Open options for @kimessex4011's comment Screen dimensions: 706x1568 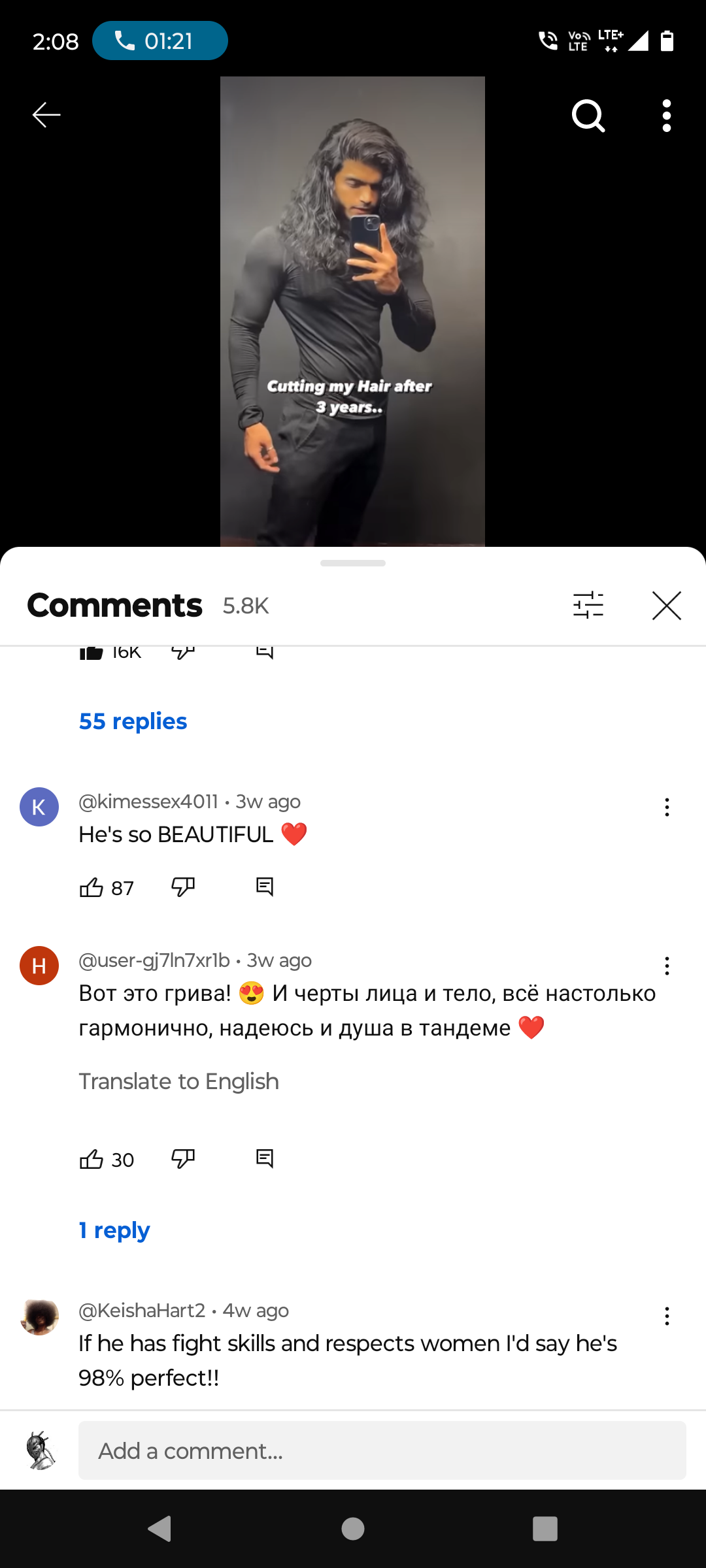point(667,808)
